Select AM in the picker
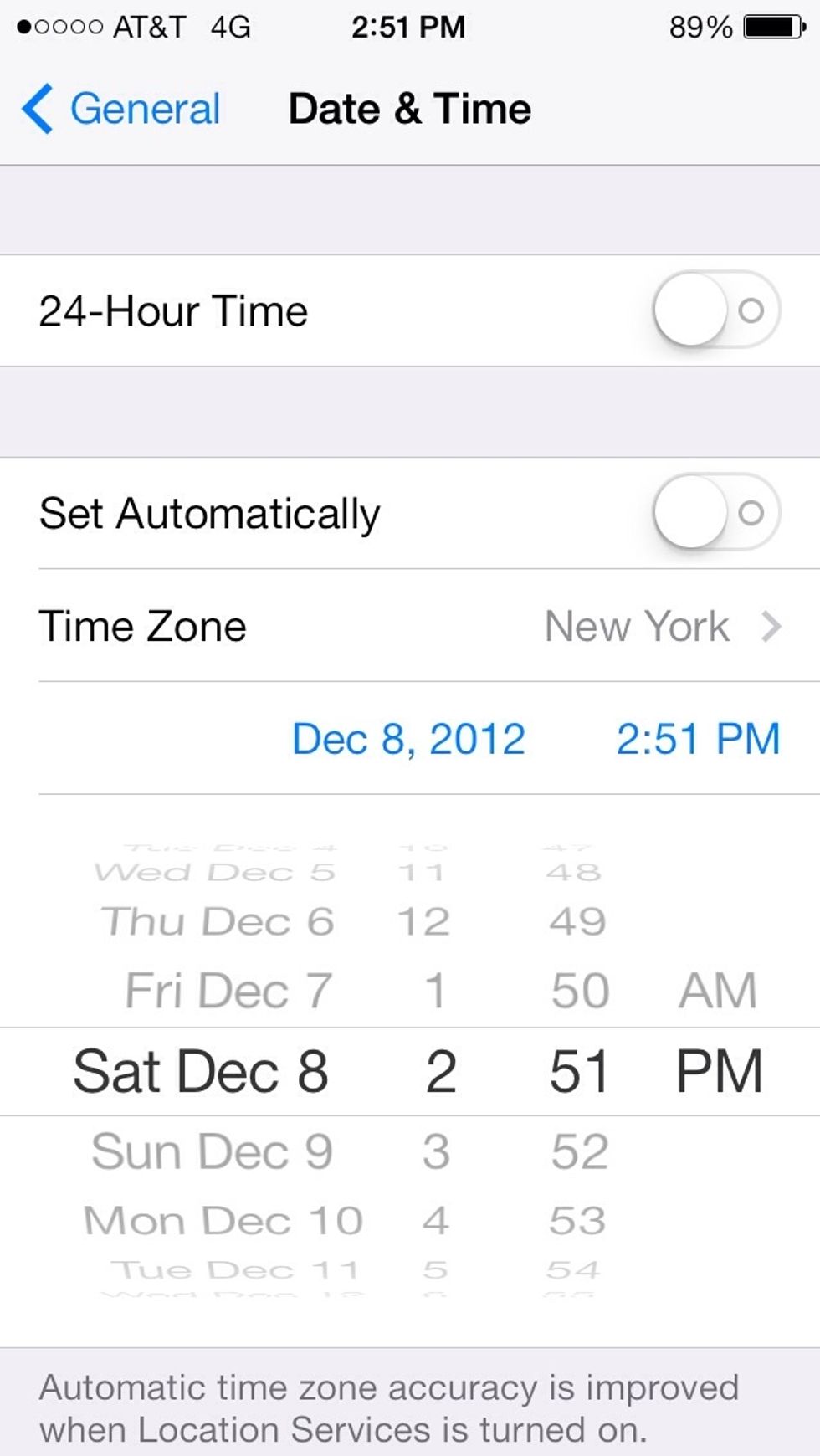 [x=718, y=991]
